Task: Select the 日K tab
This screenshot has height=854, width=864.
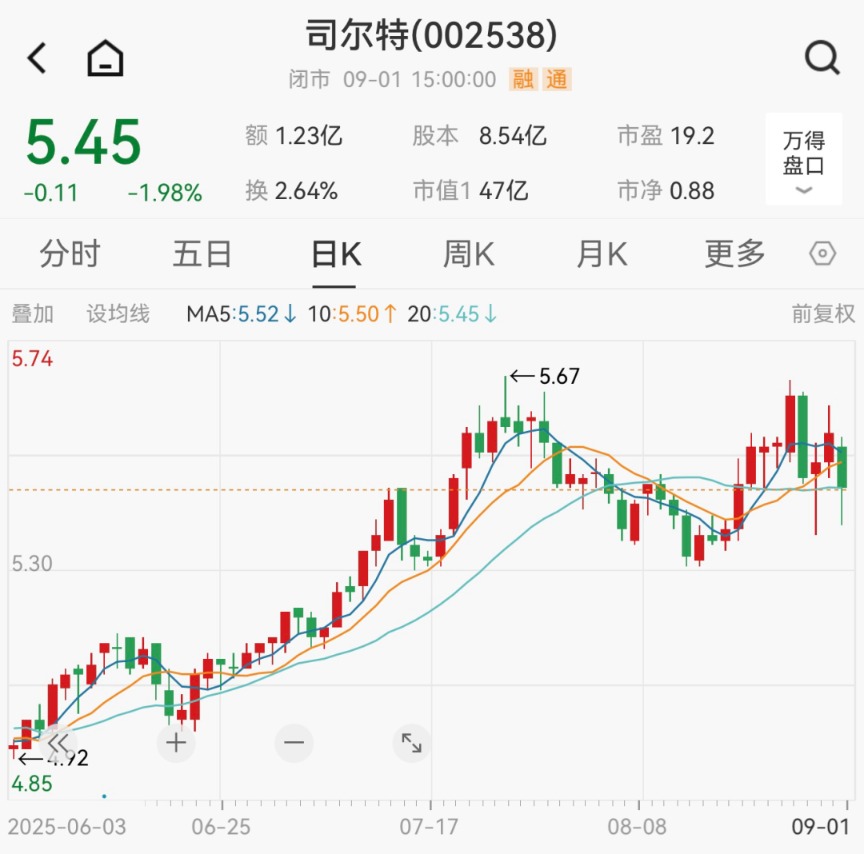Action: click(336, 254)
